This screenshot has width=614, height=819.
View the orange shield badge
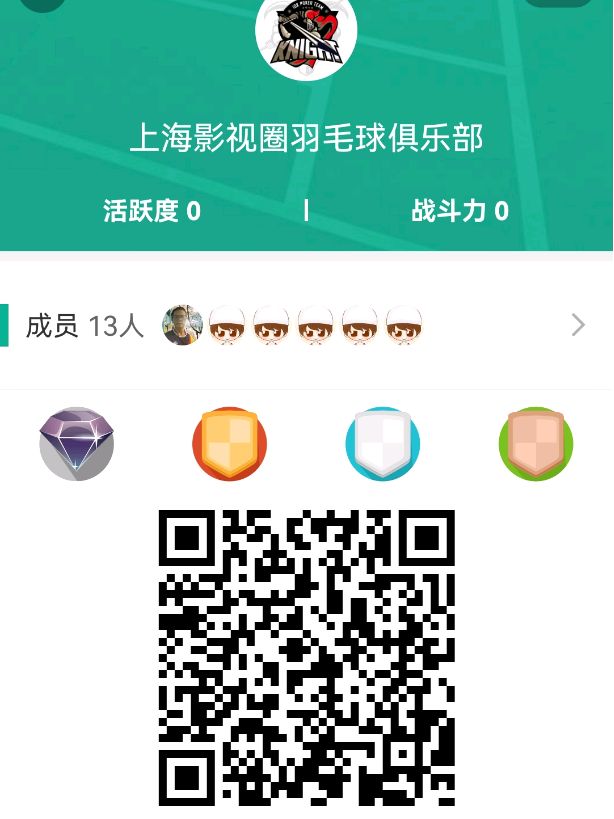tap(230, 444)
